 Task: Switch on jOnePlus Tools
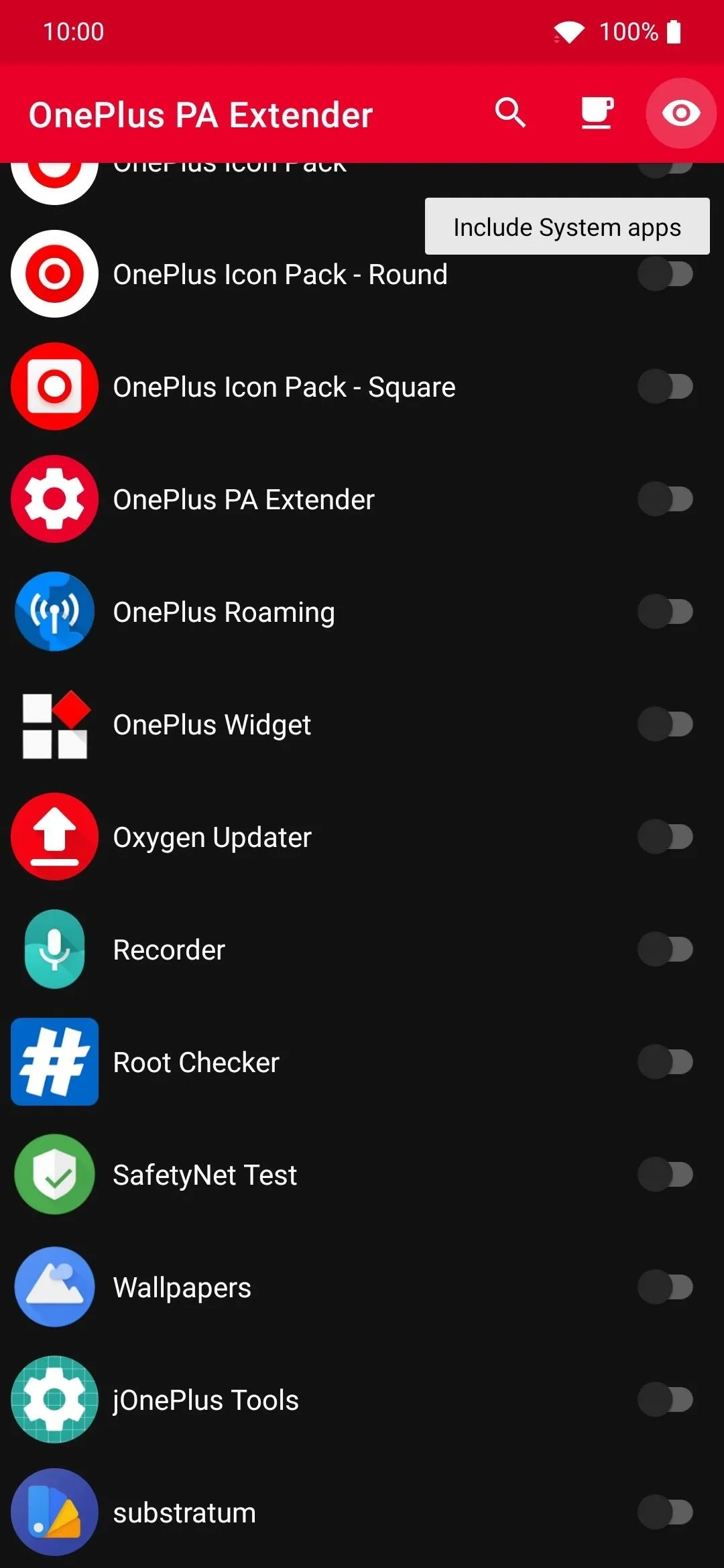point(666,1400)
